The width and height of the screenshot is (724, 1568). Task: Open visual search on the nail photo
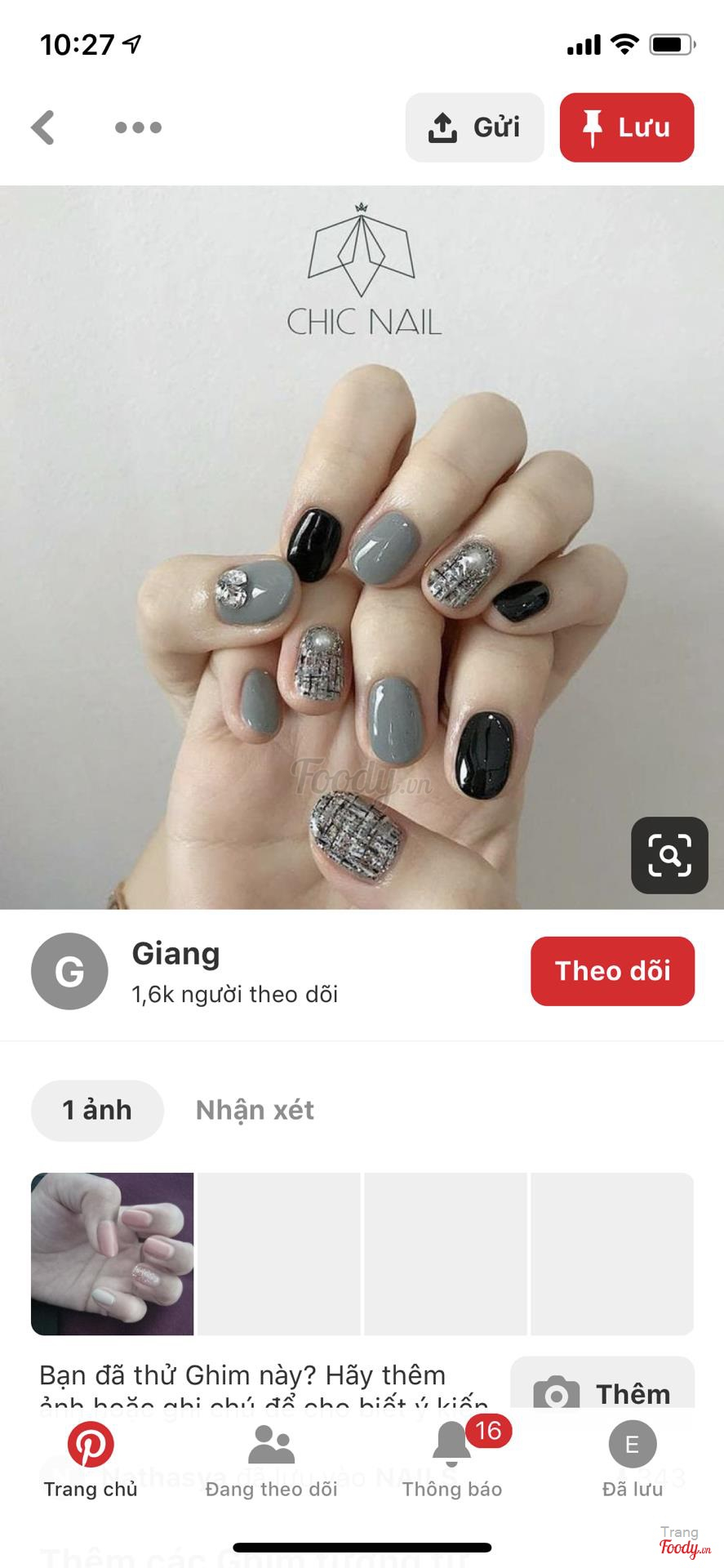(x=668, y=855)
